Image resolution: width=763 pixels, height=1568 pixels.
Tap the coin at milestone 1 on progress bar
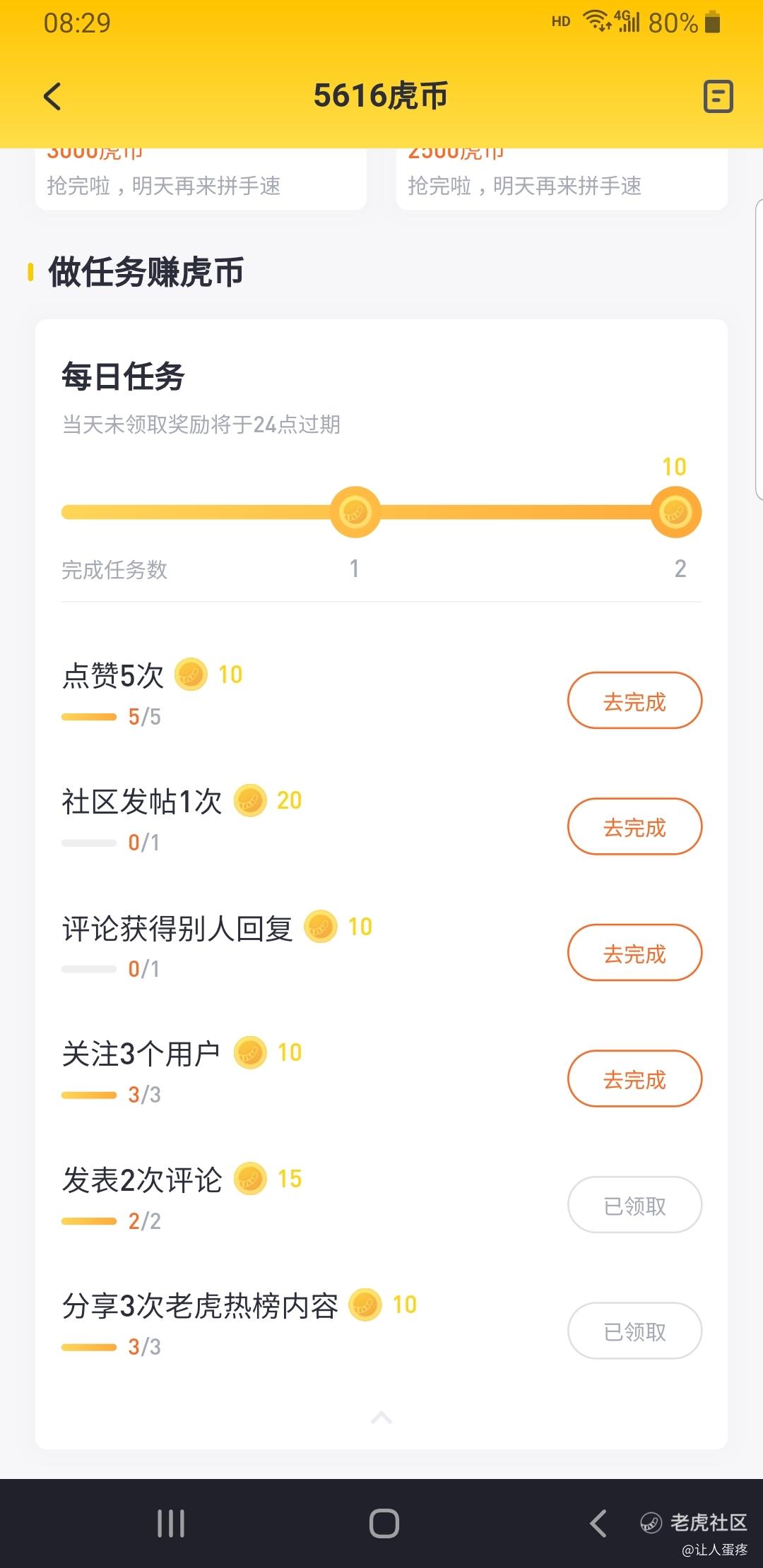[355, 512]
